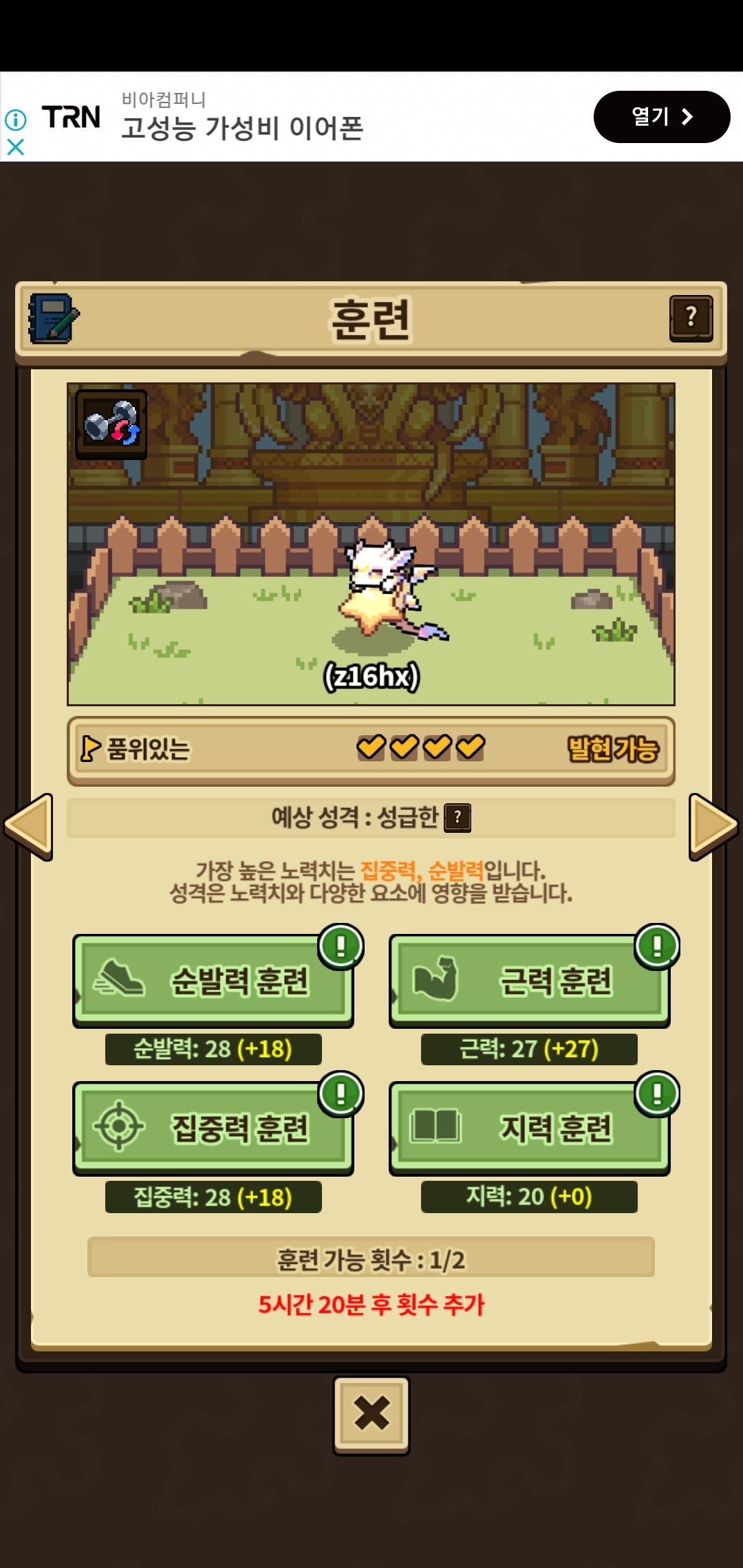Open the help icon next to 예상 성격
This screenshot has width=743, height=1568.
pos(457,818)
